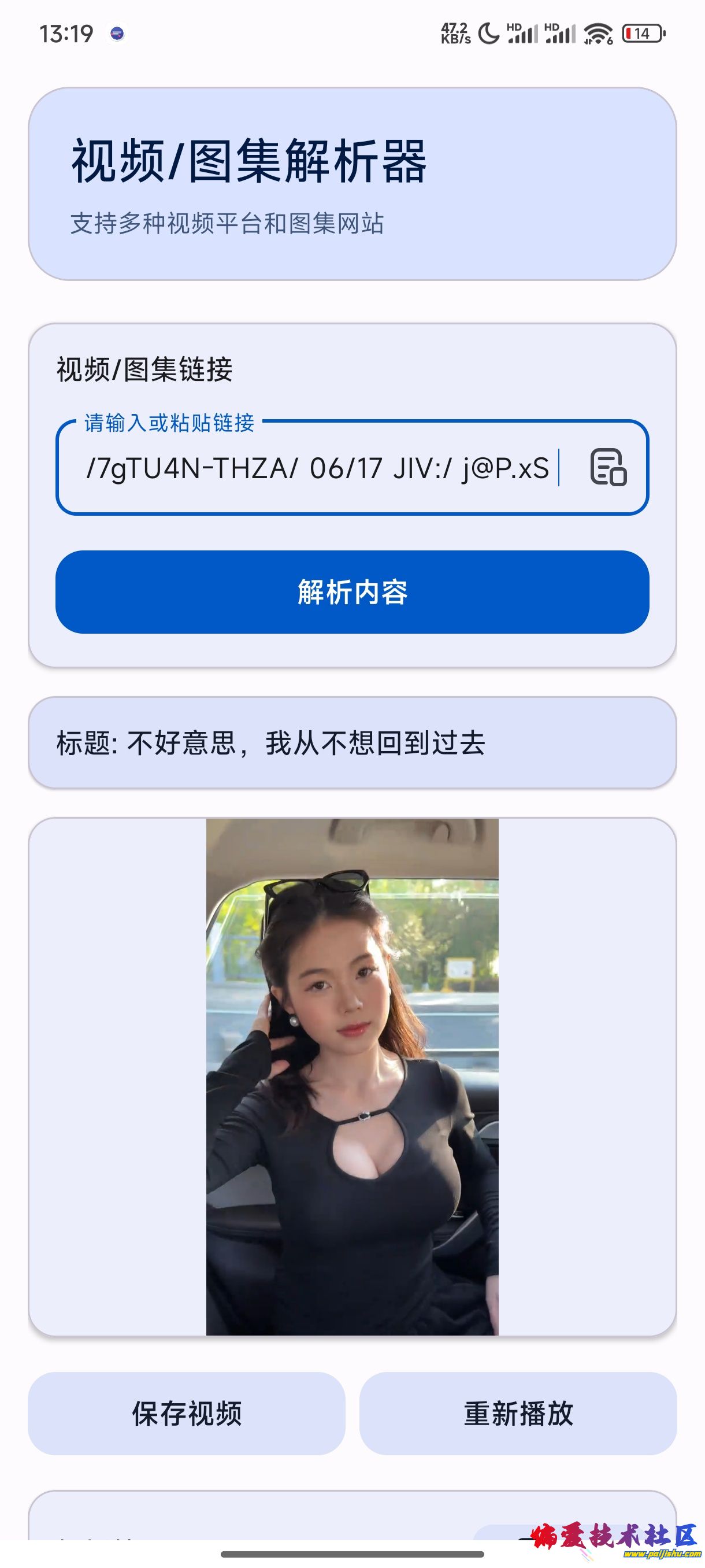Screen dimensions: 705x1568
Task: Focus the link input text field
Action: [316, 468]
